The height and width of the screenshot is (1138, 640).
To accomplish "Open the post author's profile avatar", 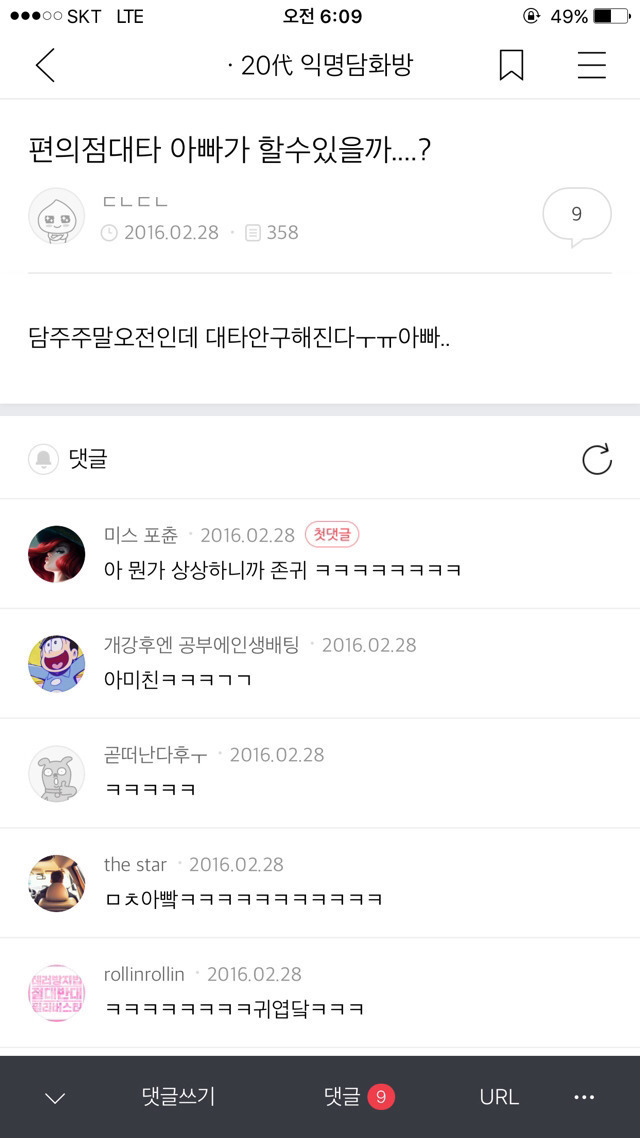I will pyautogui.click(x=56, y=216).
